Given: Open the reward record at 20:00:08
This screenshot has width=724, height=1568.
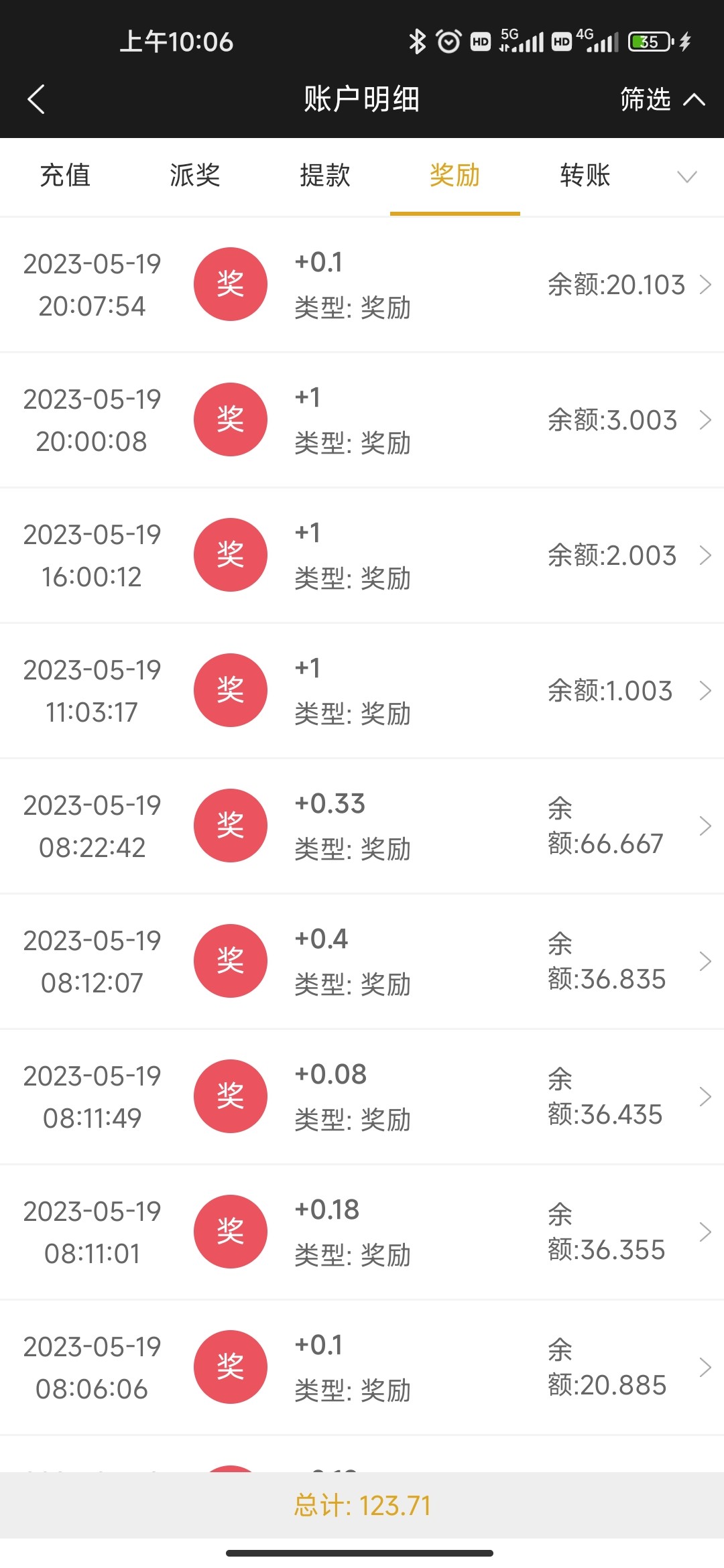Looking at the screenshot, I should tap(362, 420).
